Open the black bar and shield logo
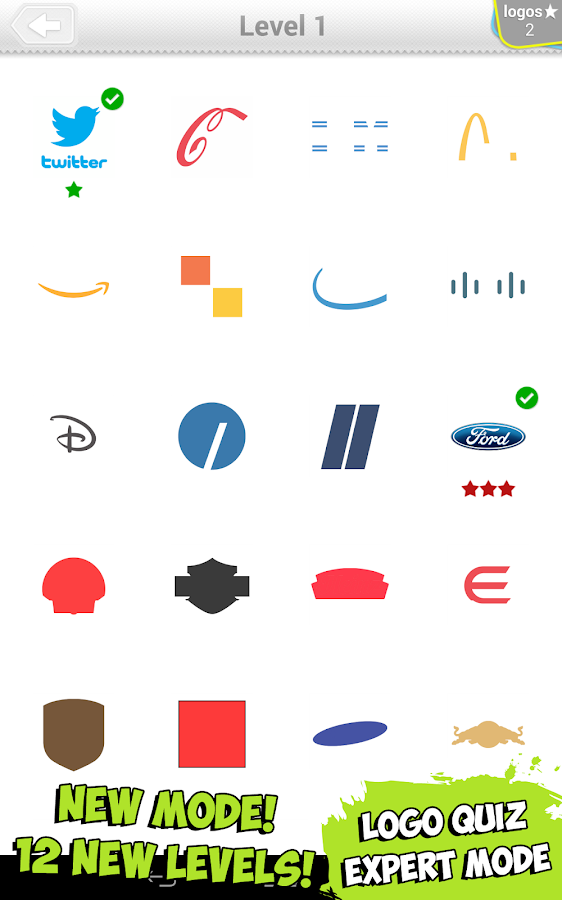Image resolution: width=562 pixels, height=900 pixels. coord(212,585)
